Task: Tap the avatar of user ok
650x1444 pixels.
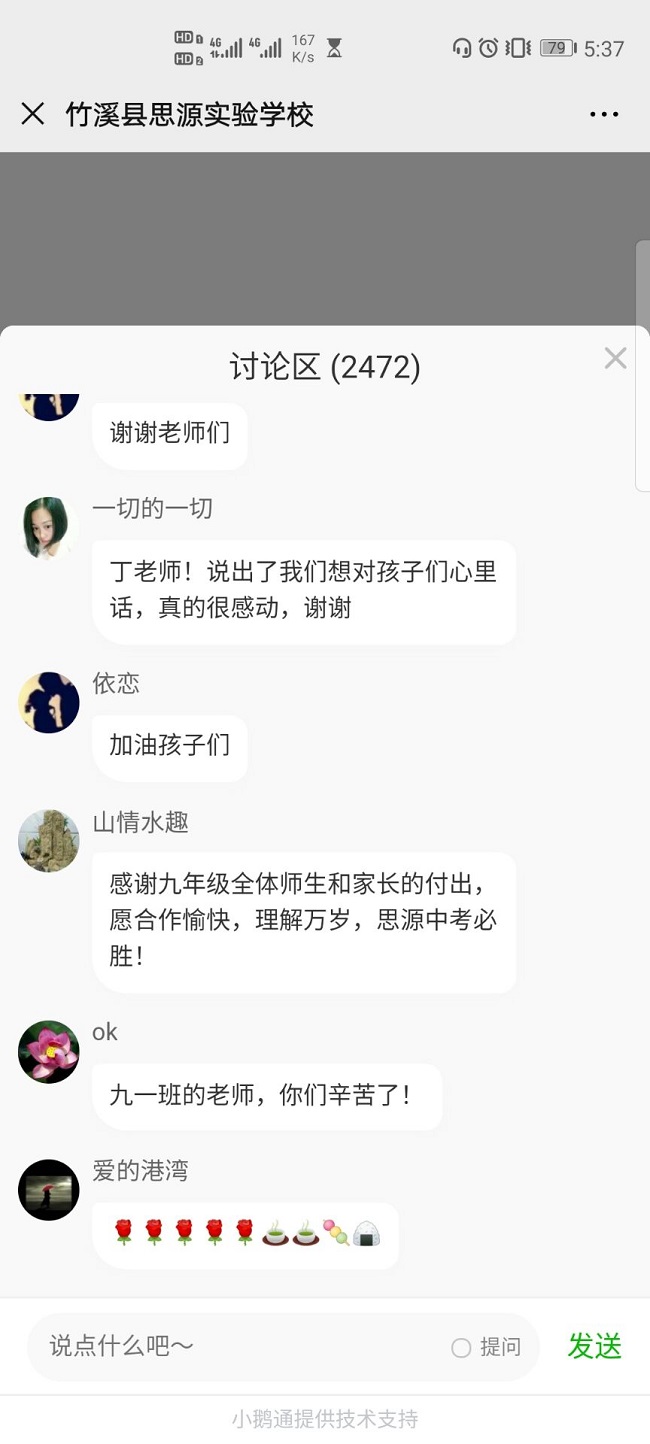Action: (48, 1051)
